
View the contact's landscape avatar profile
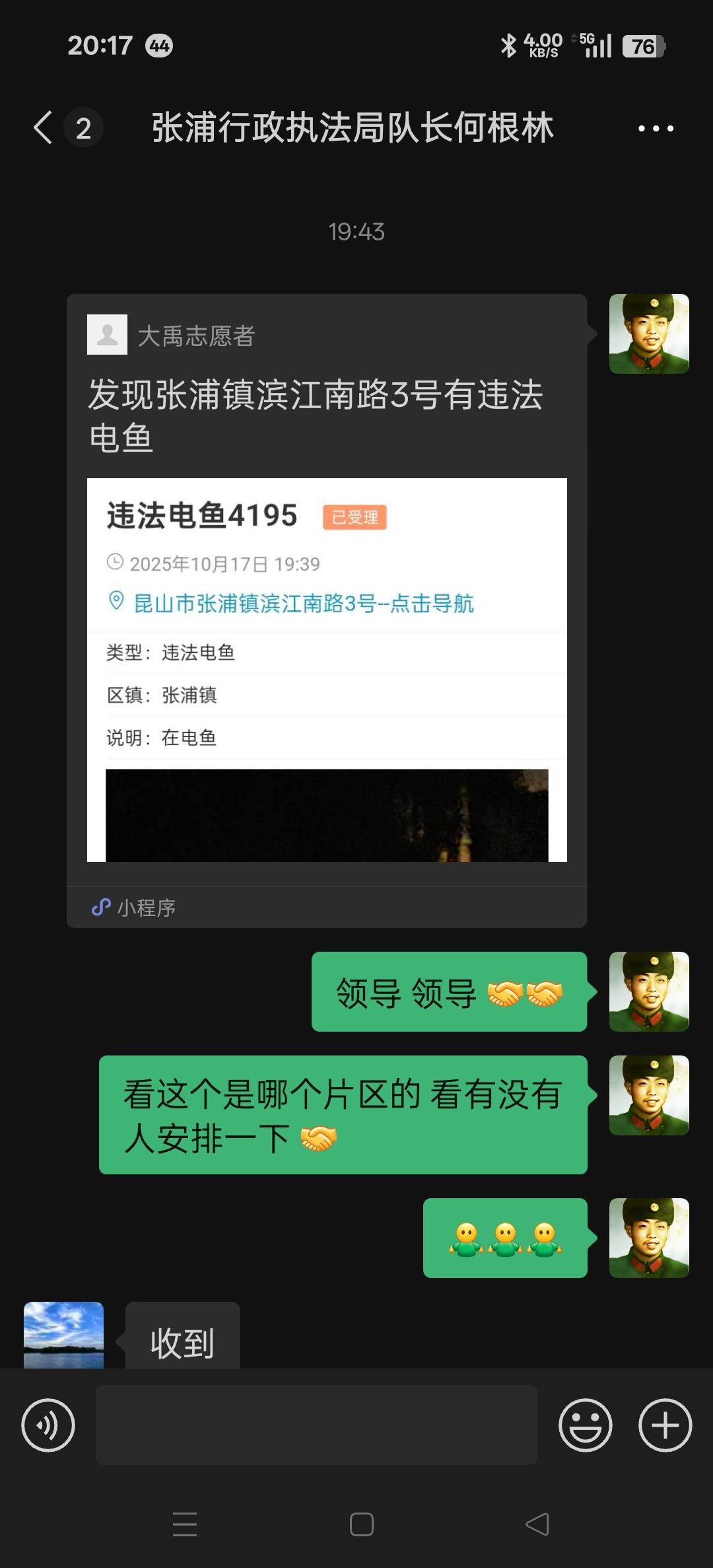point(63,1334)
